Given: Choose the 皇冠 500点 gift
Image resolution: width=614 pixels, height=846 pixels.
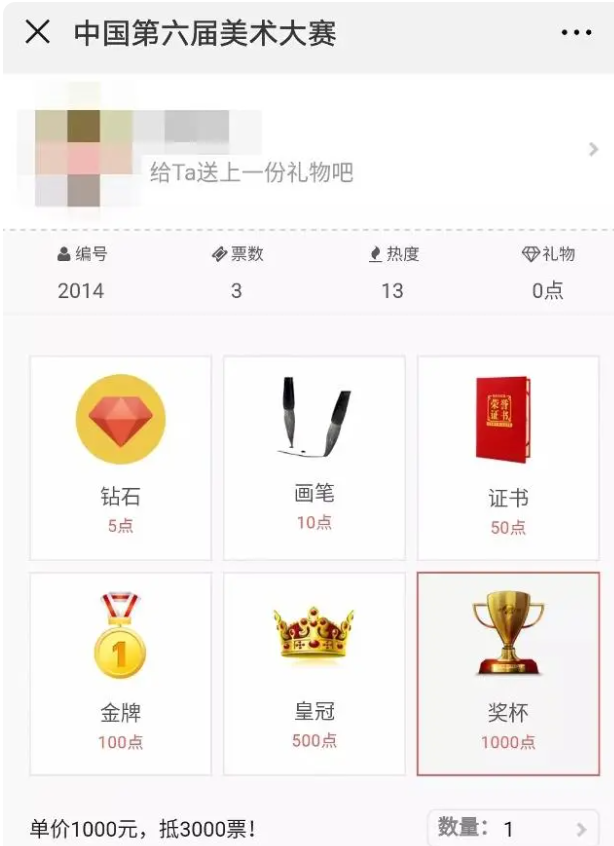Looking at the screenshot, I should pos(314,673).
